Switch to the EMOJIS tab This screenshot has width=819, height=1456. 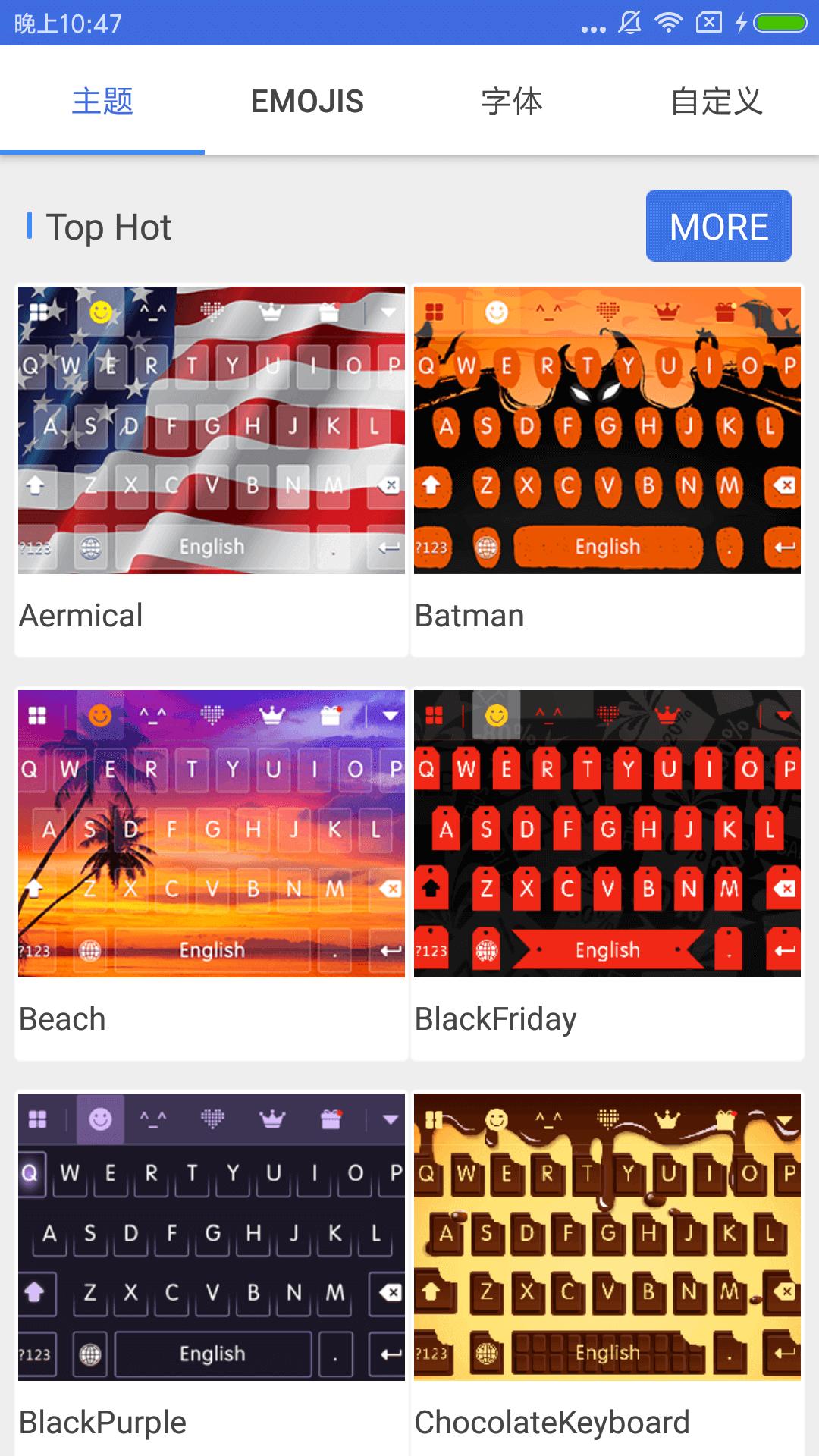click(307, 102)
